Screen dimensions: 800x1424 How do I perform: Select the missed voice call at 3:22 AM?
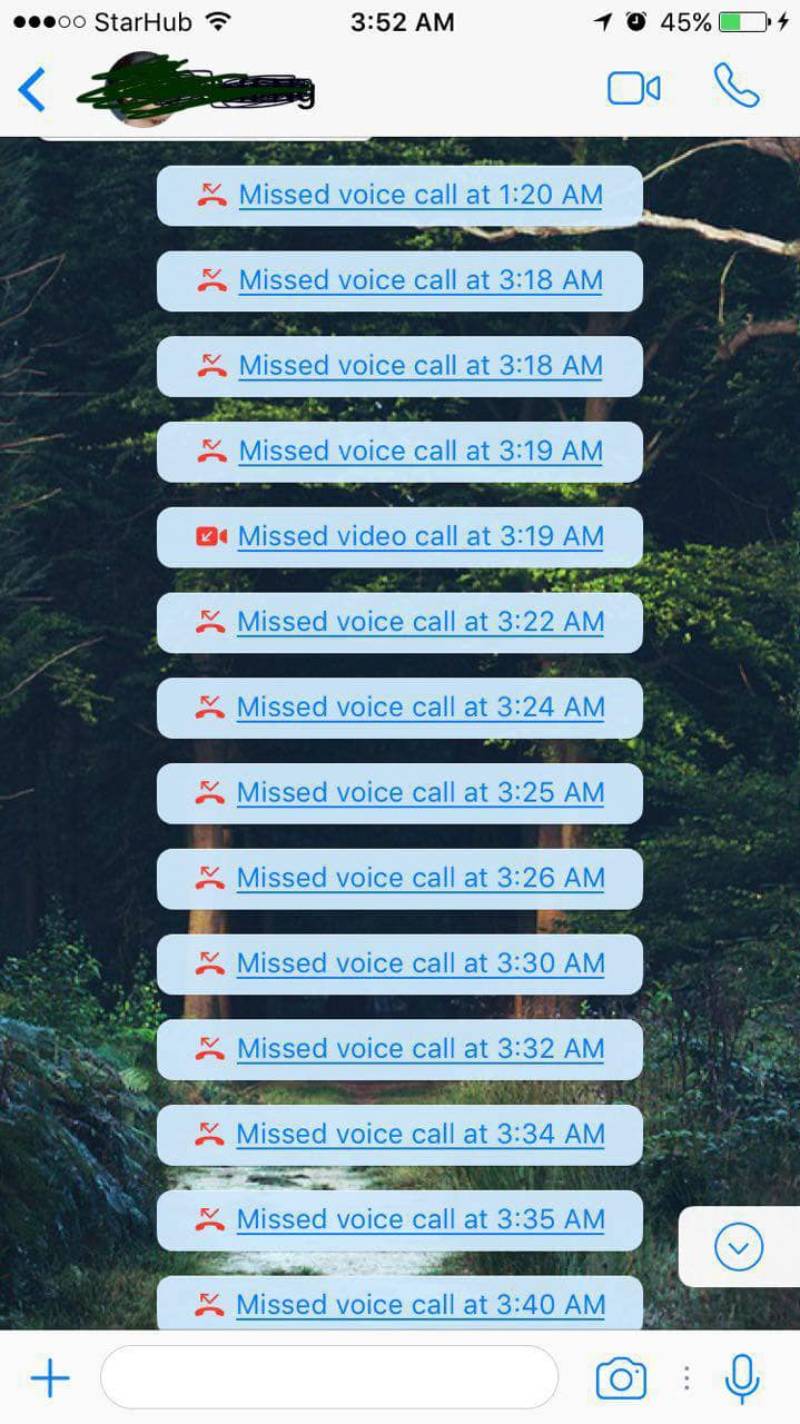click(x=400, y=622)
